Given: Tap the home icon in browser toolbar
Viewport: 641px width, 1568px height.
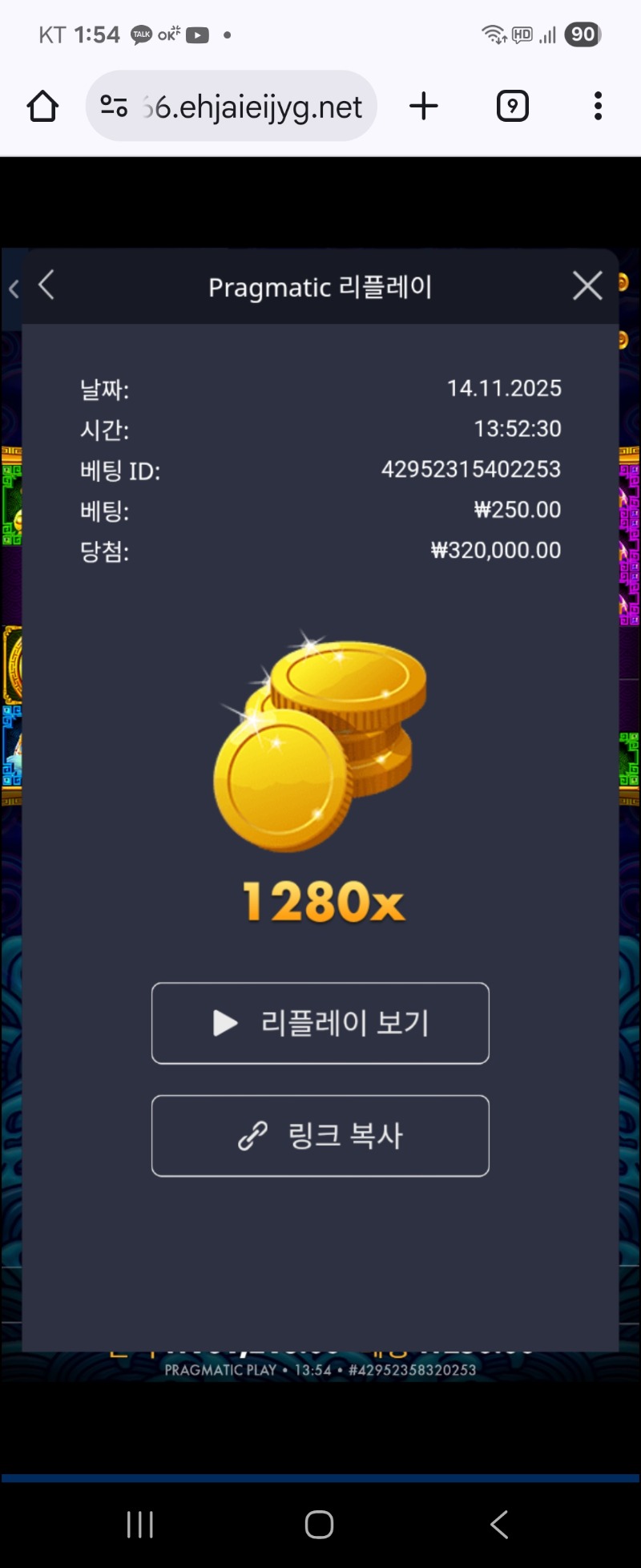Looking at the screenshot, I should click(42, 105).
